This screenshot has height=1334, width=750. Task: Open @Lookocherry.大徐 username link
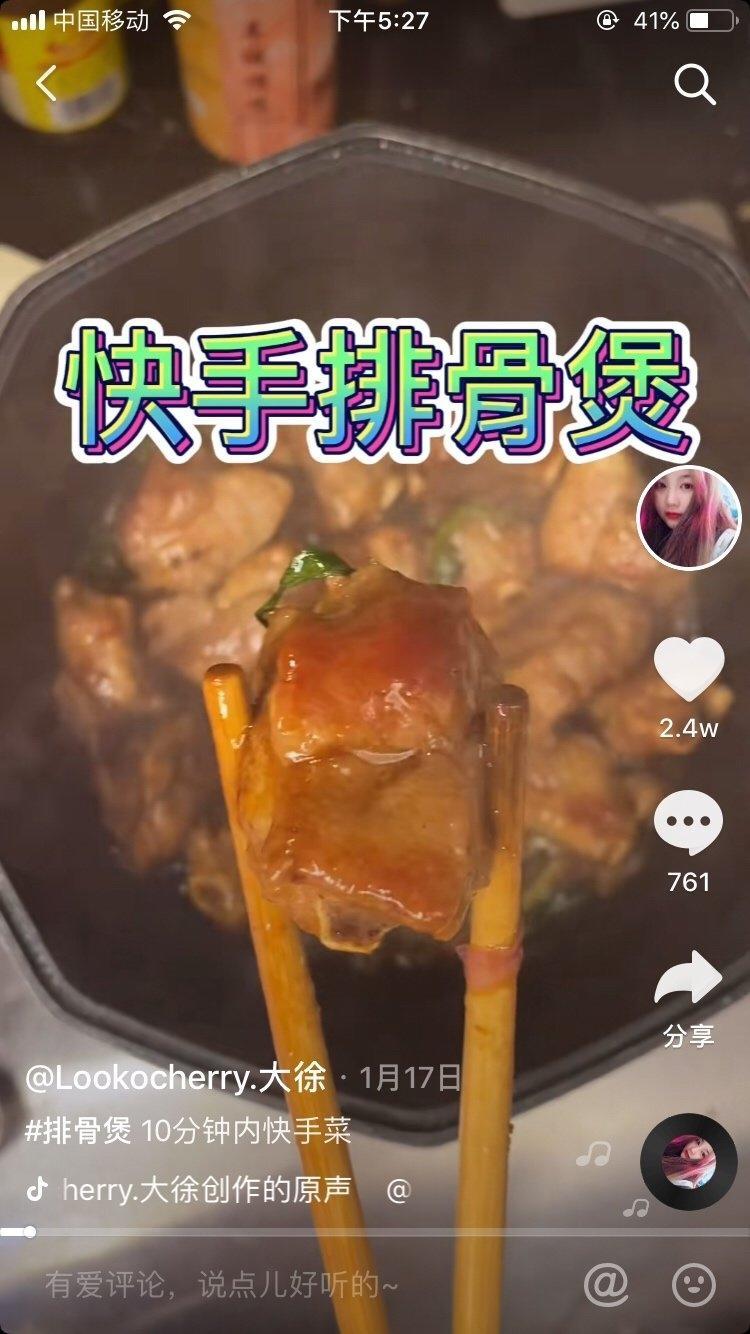coord(176,1077)
